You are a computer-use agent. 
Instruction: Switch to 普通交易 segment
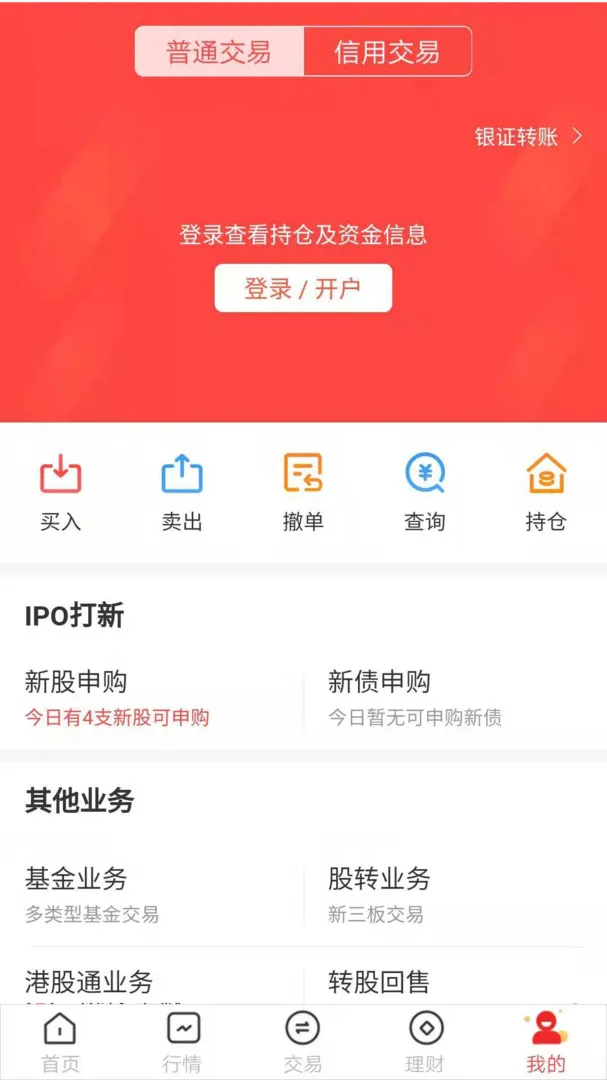[219, 52]
